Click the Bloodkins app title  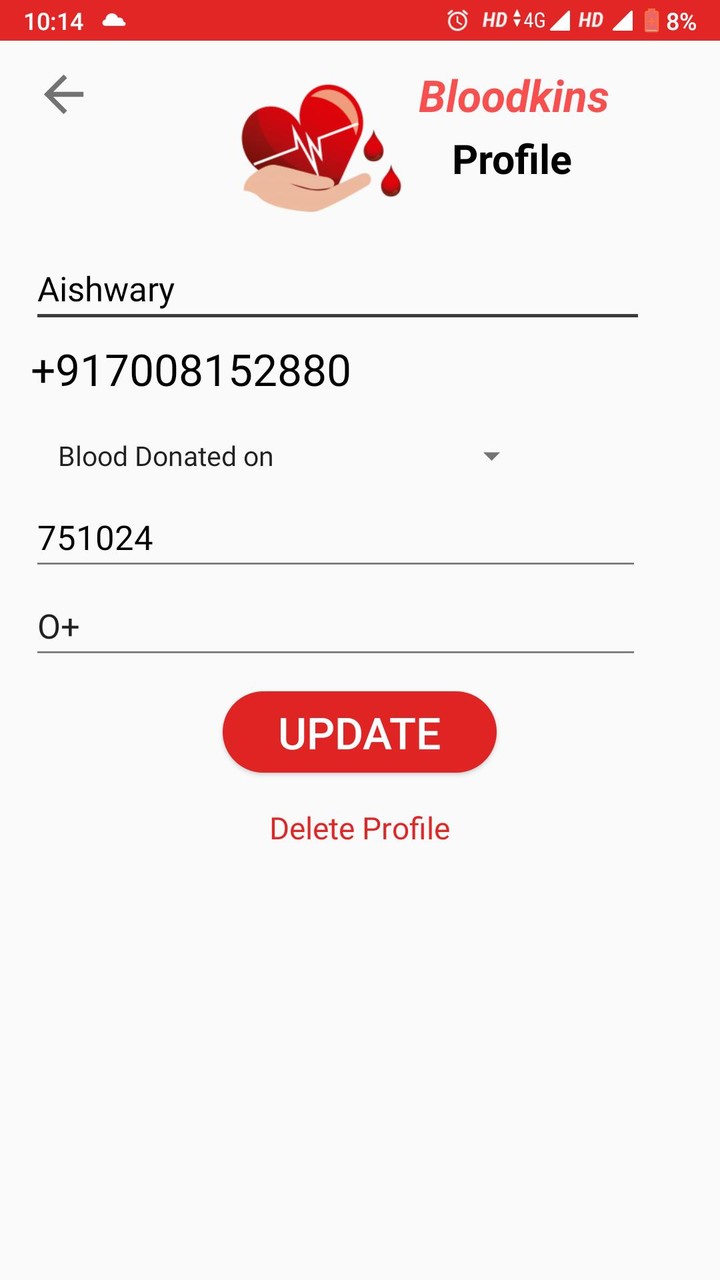click(513, 97)
